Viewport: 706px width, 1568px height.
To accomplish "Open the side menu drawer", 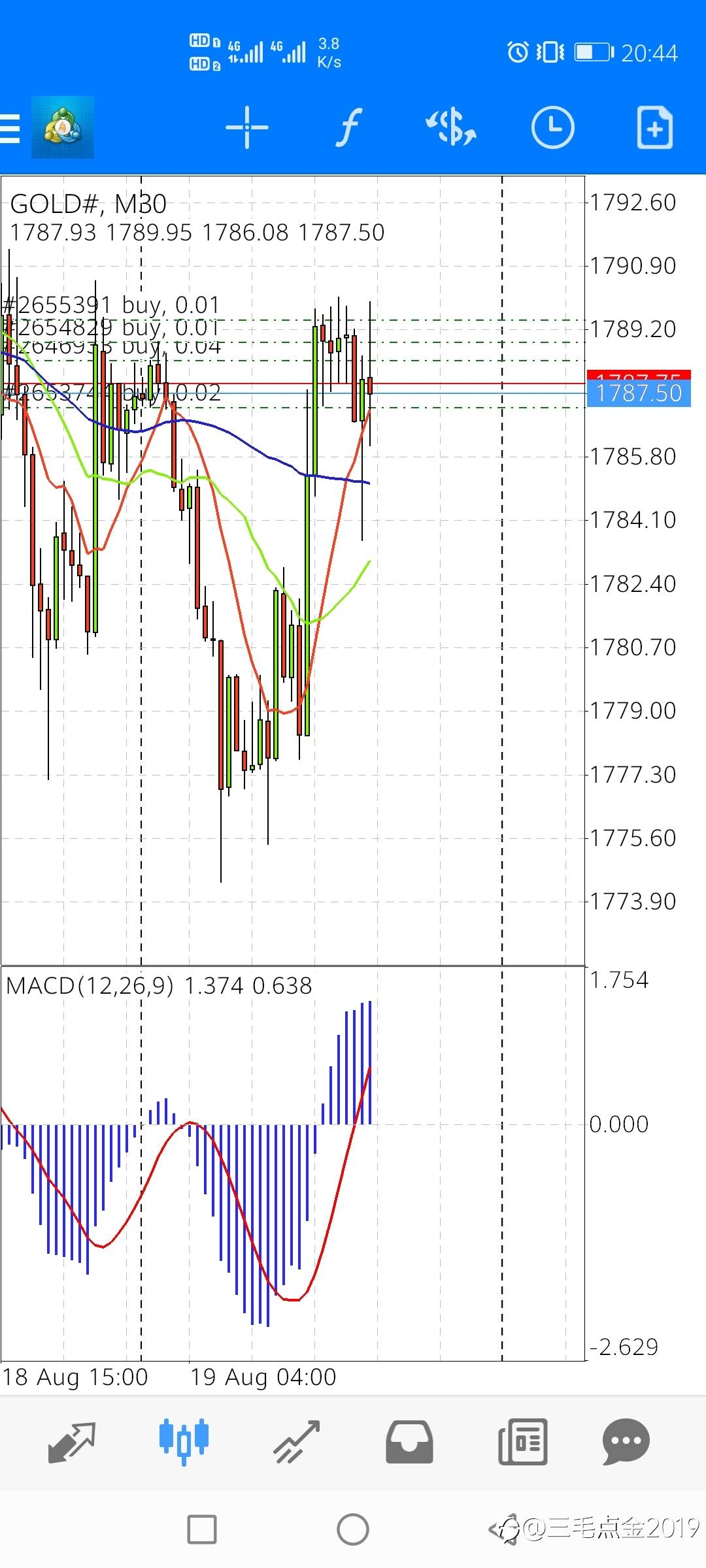I will pos(10,127).
